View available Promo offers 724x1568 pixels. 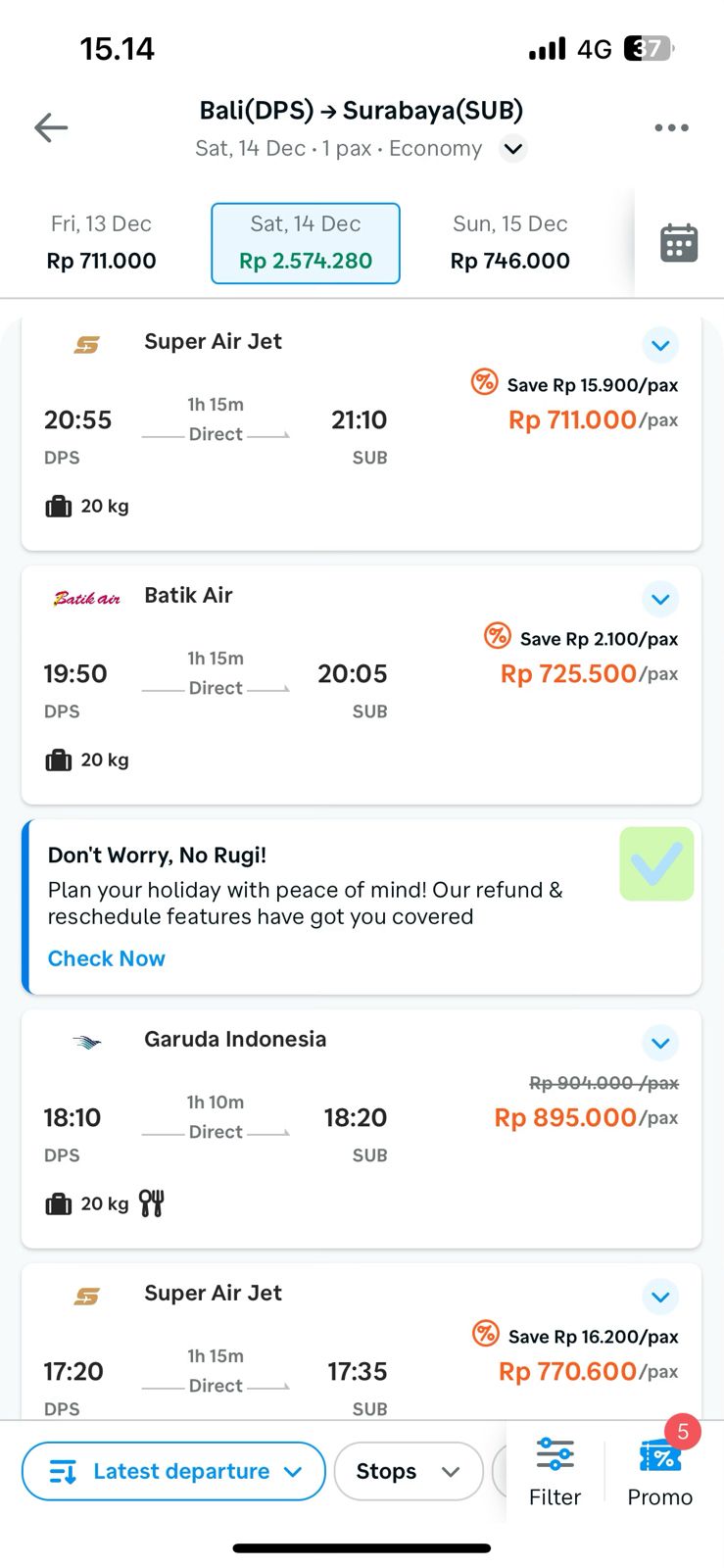point(659,1471)
